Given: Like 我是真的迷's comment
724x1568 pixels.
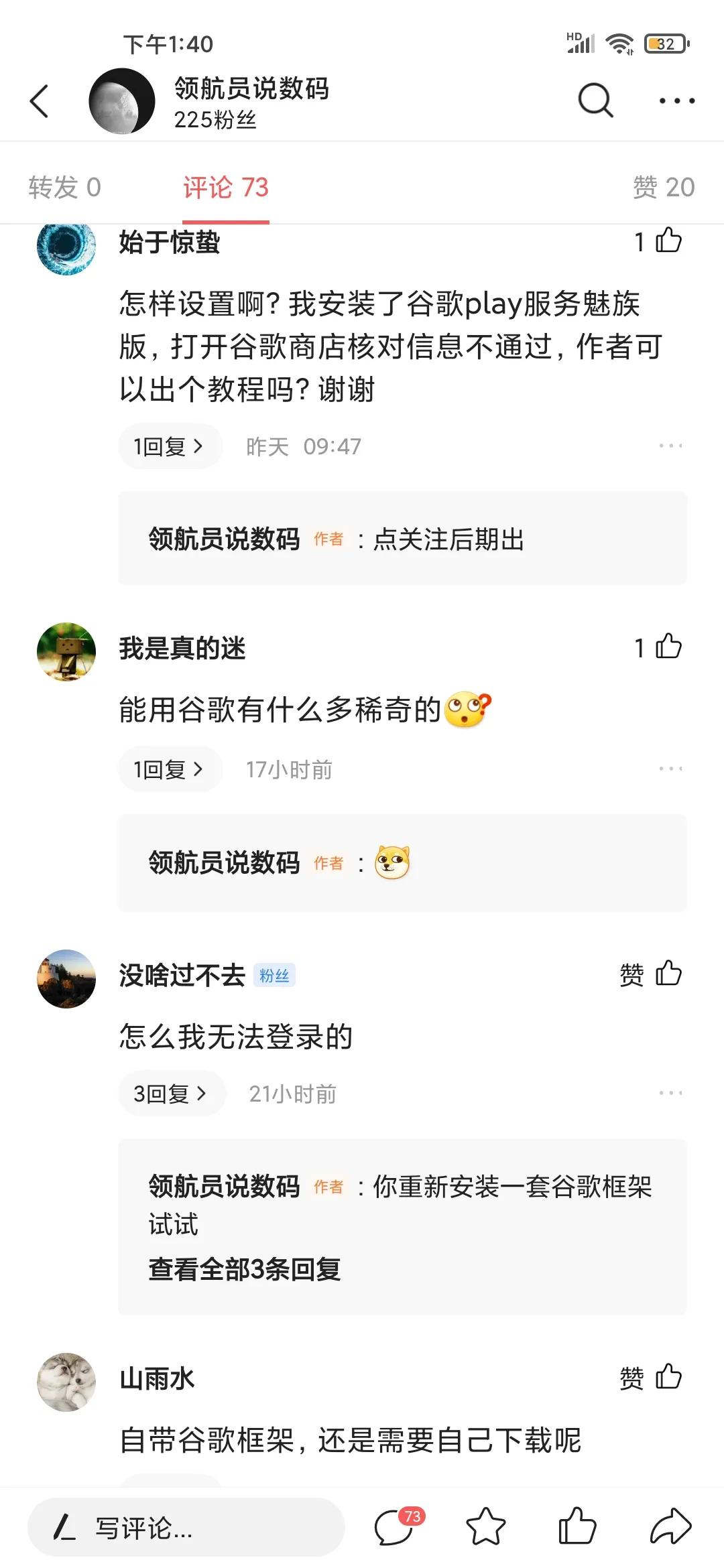Looking at the screenshot, I should point(668,647).
